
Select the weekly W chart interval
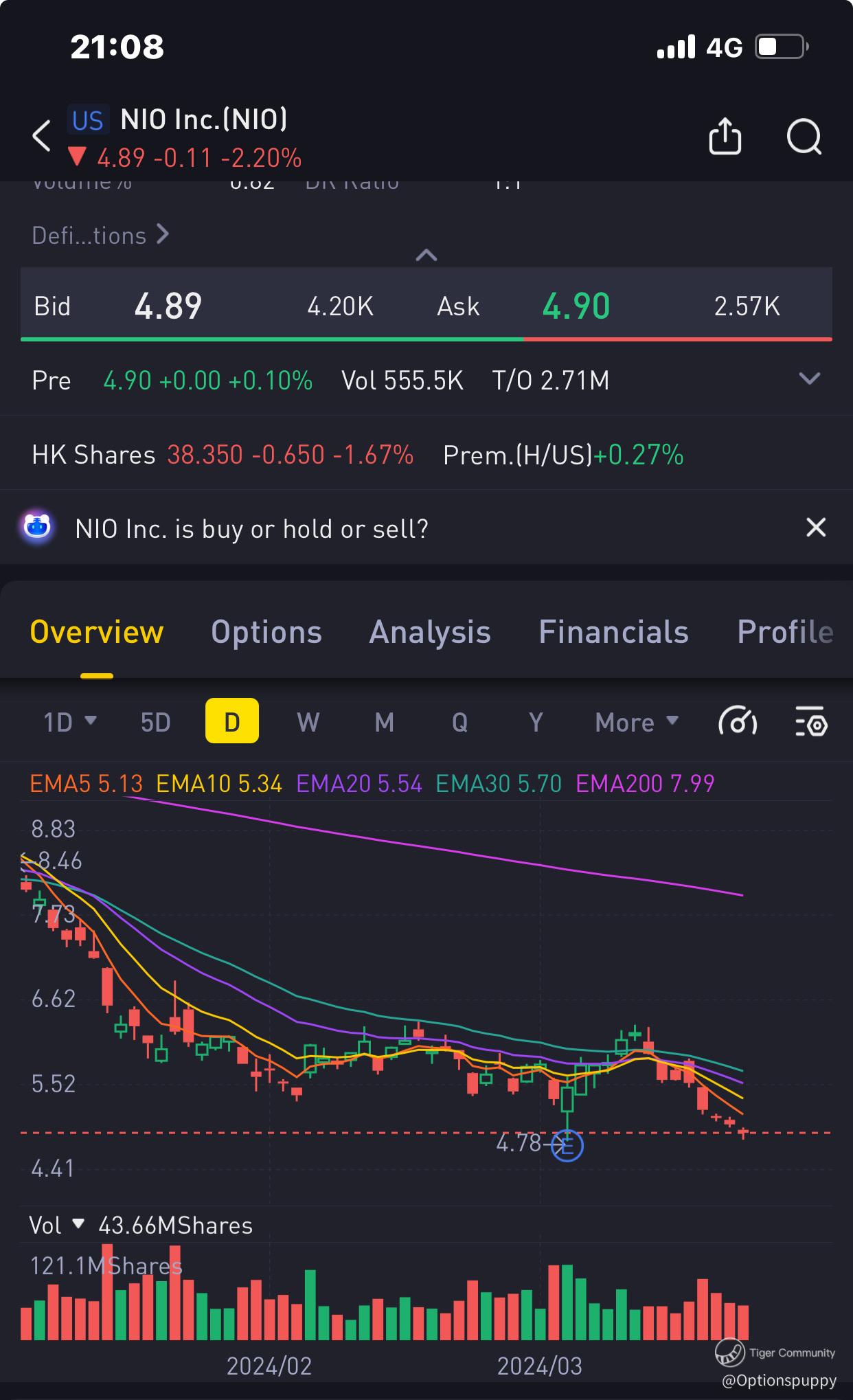point(308,722)
